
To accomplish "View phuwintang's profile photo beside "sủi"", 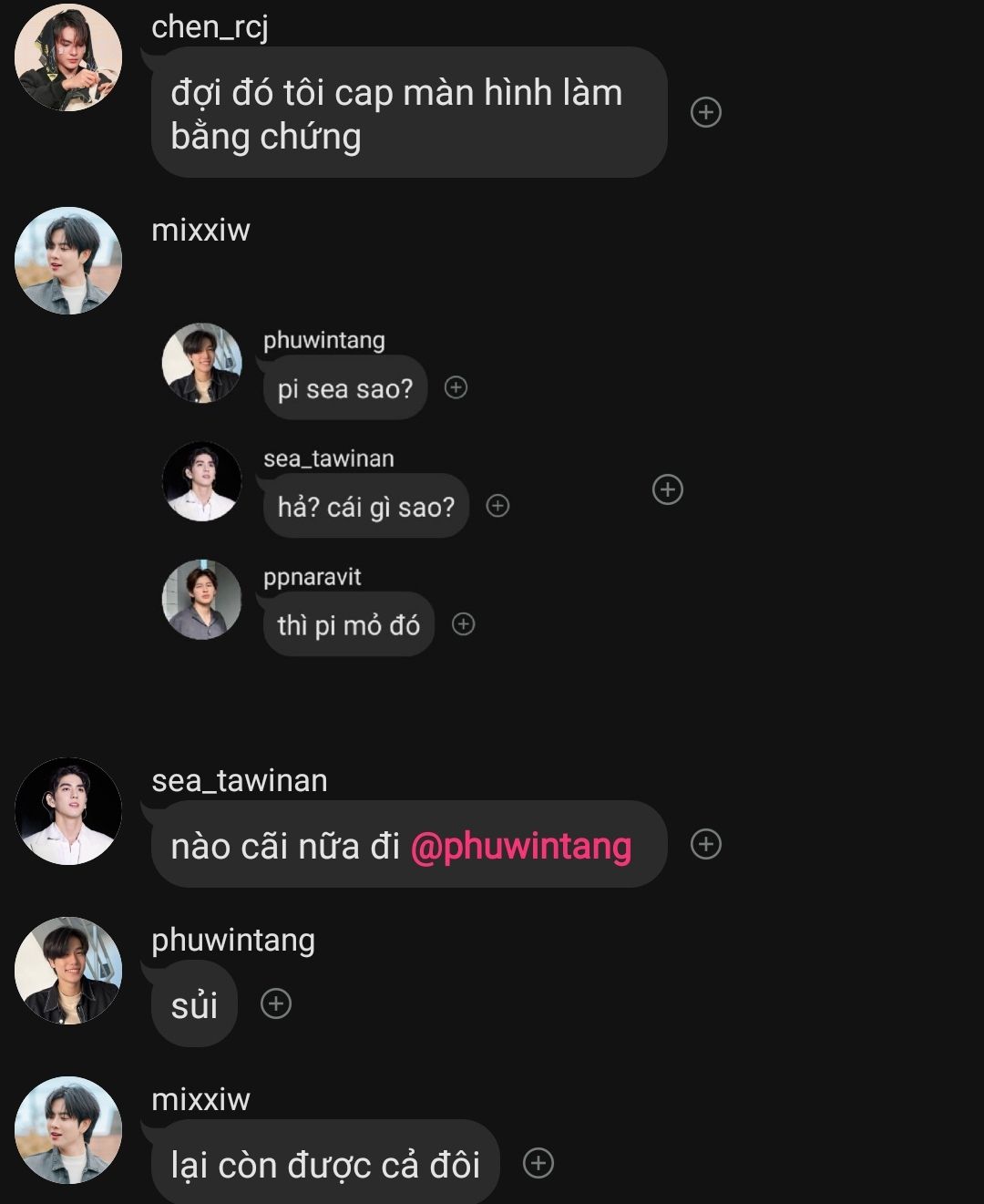I will [68, 971].
